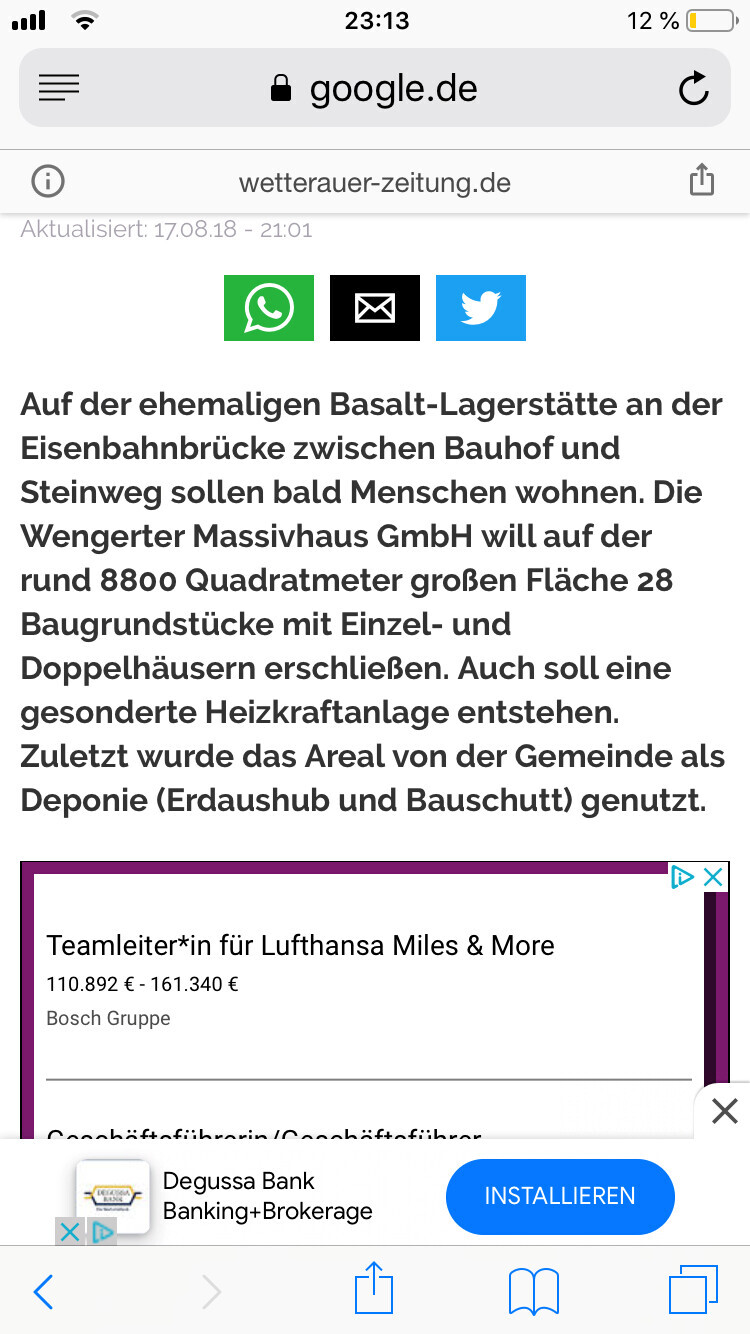Open Teamleiter*in Lufthansa Miles & More job ad
This screenshot has height=1334, width=750.
pyautogui.click(x=300, y=945)
